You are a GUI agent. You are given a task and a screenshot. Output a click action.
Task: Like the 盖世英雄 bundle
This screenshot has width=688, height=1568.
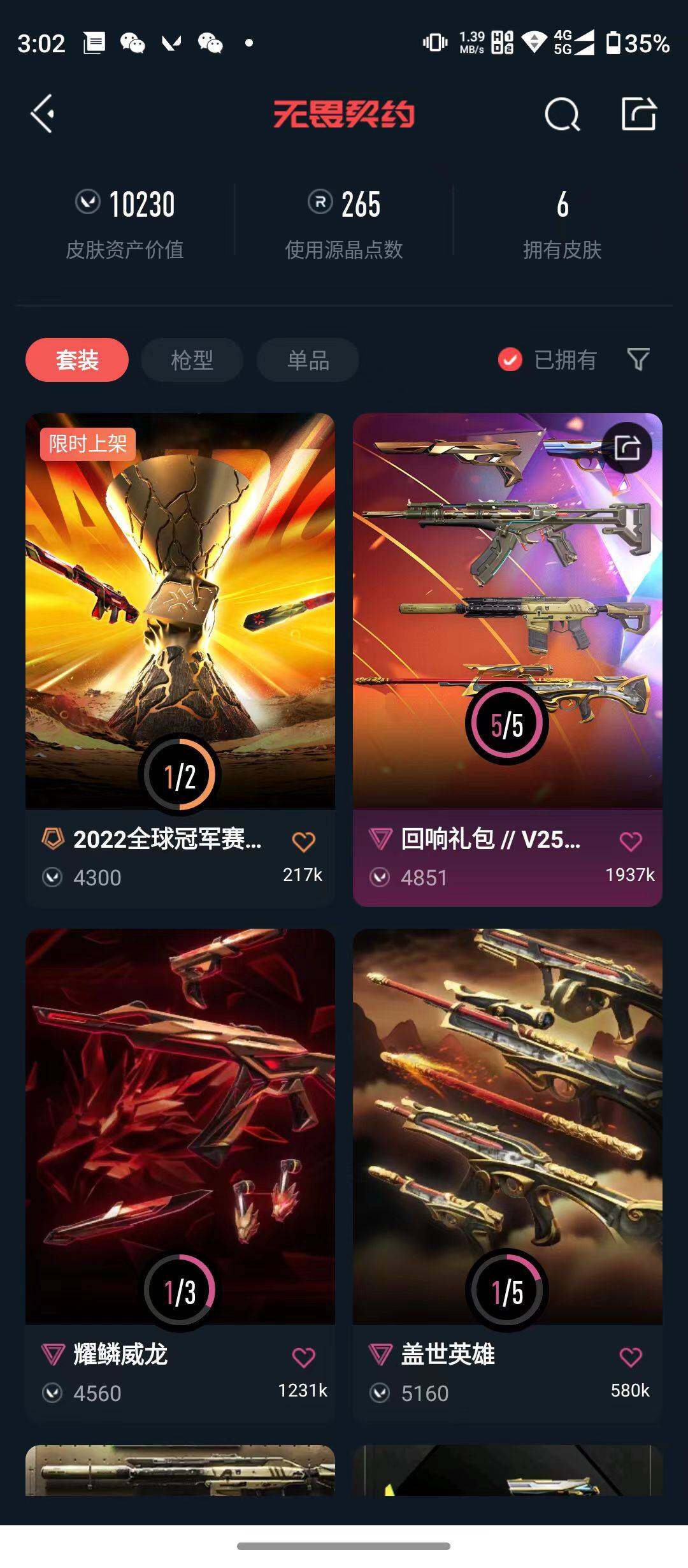coord(631,1358)
